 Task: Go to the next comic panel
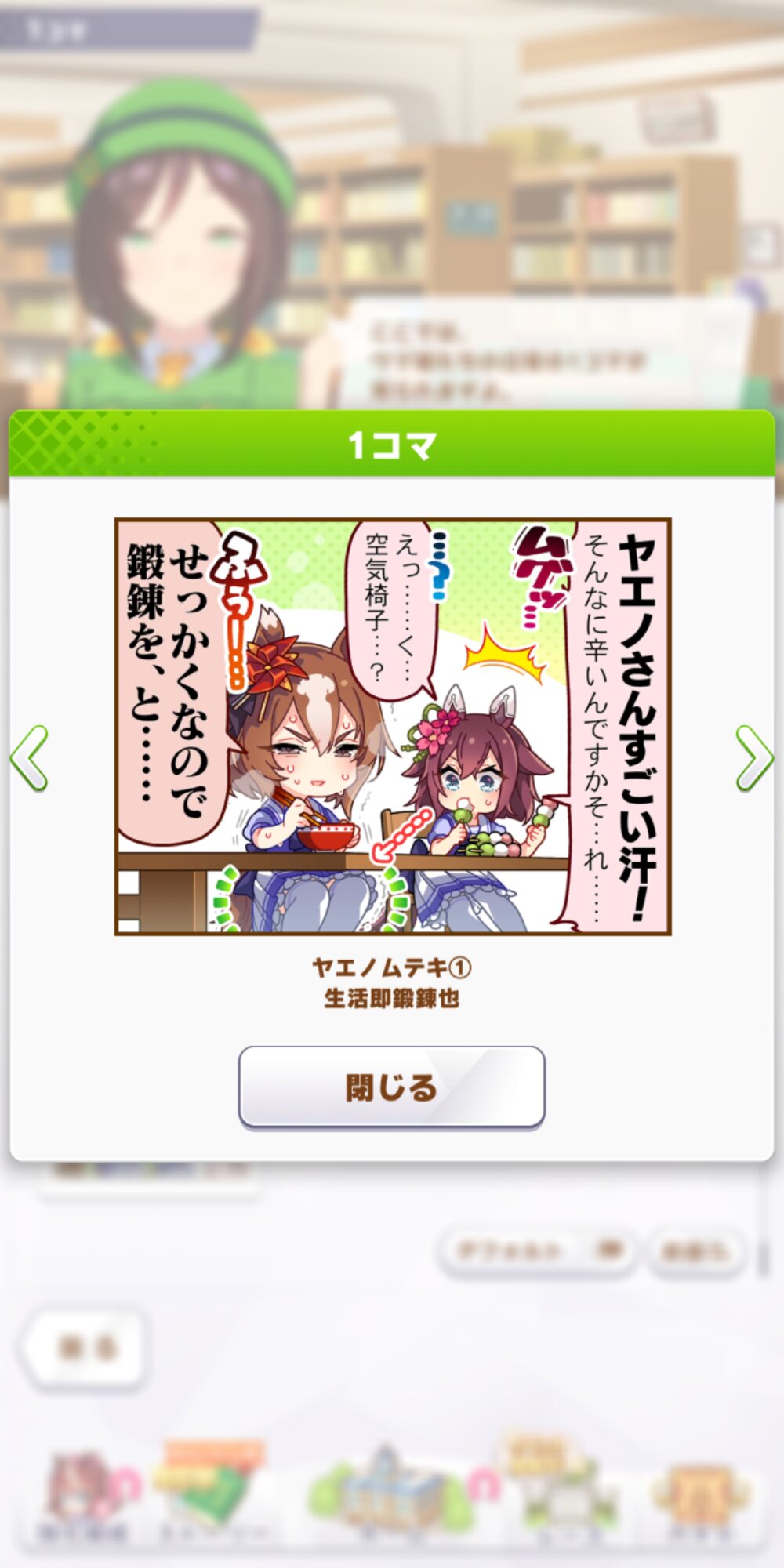(x=753, y=758)
